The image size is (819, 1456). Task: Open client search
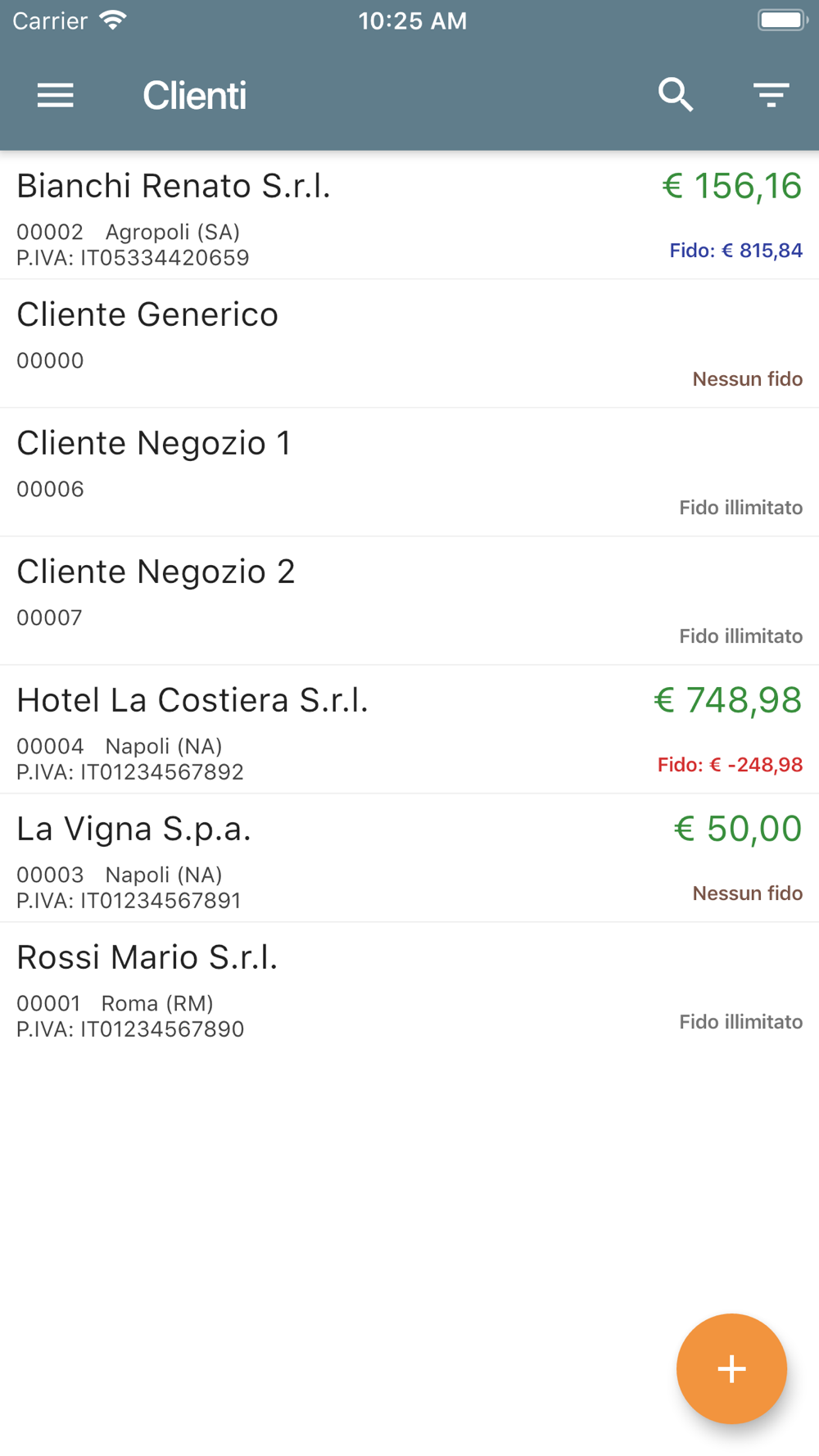[676, 95]
